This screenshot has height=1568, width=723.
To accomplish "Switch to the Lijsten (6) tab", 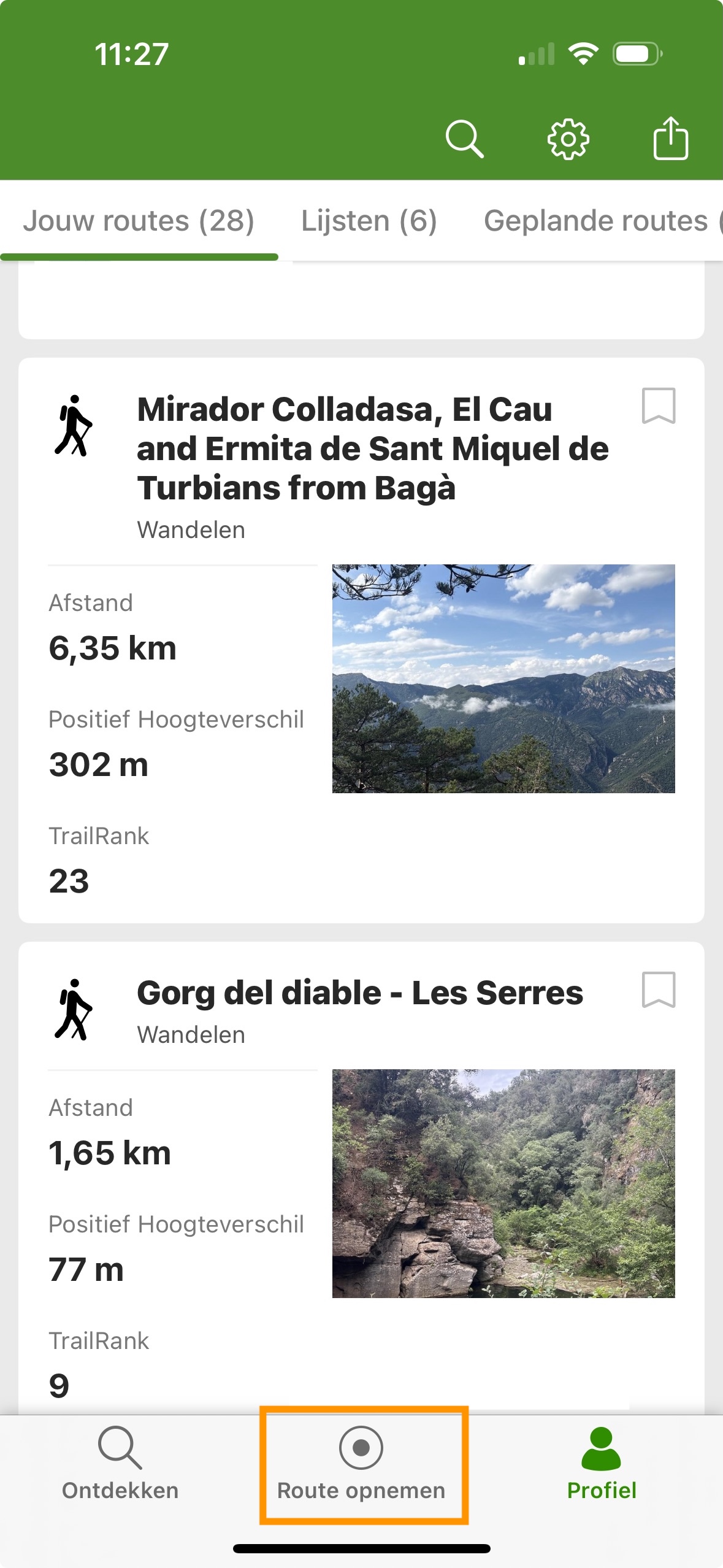I will pos(369,221).
